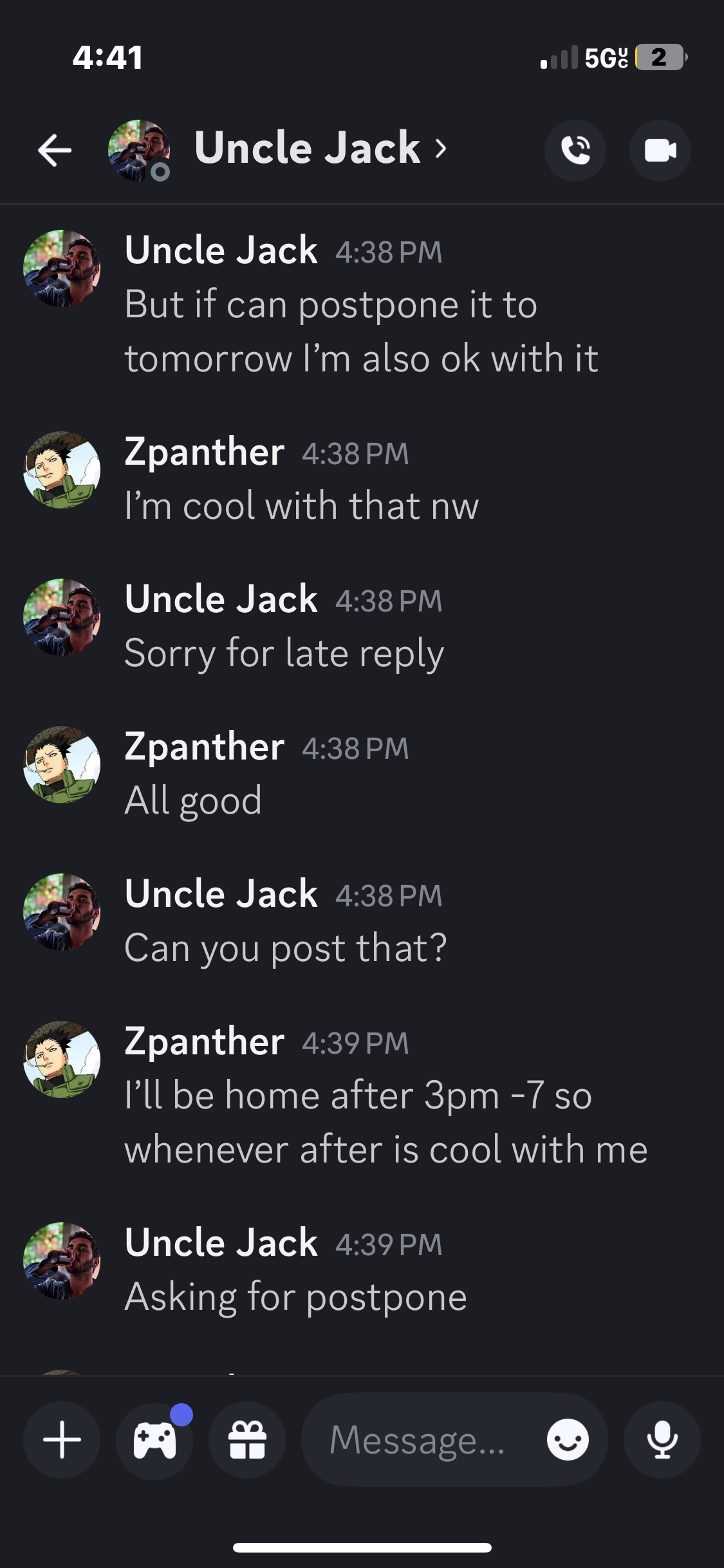Tap Zpanther's avatar beside "All good"
The image size is (724, 1568).
[x=62, y=765]
